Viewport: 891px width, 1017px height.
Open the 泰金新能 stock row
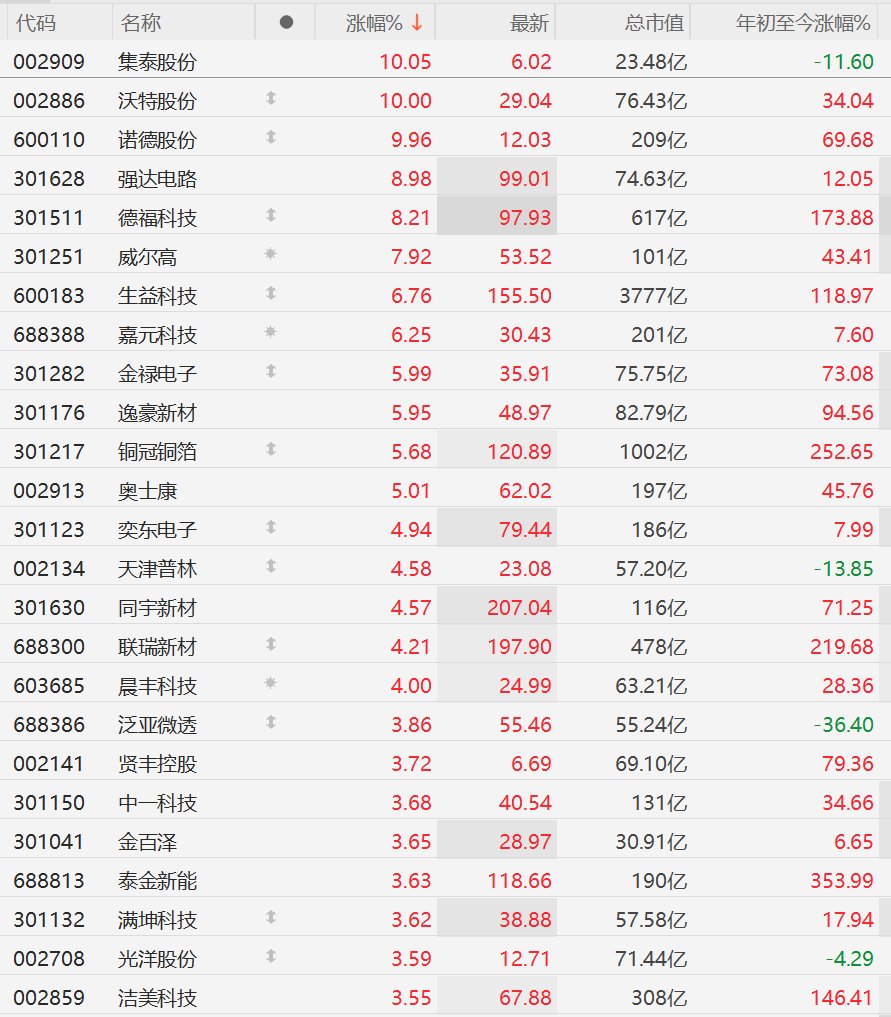[x=446, y=880]
